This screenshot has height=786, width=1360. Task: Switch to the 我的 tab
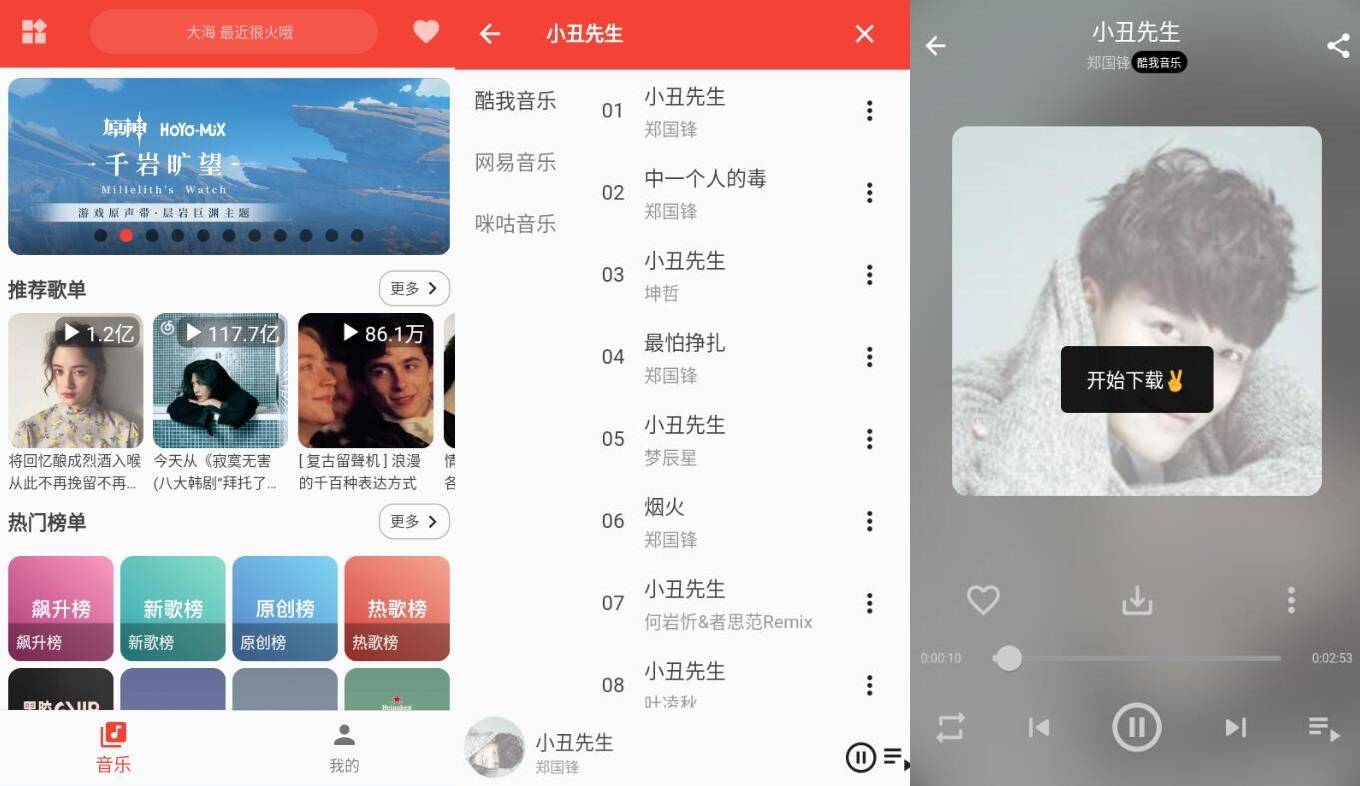pos(344,749)
